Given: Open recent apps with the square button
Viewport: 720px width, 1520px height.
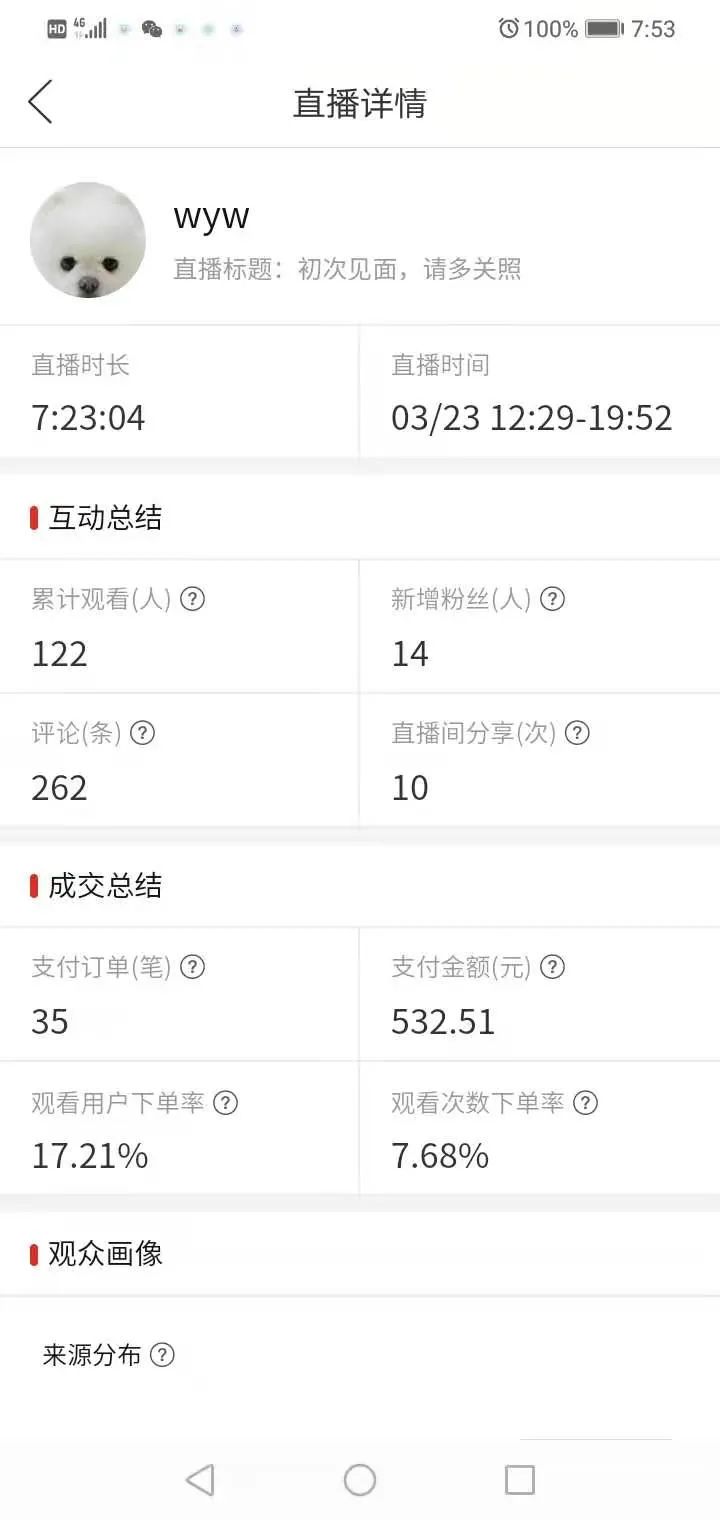Looking at the screenshot, I should [x=519, y=1478].
